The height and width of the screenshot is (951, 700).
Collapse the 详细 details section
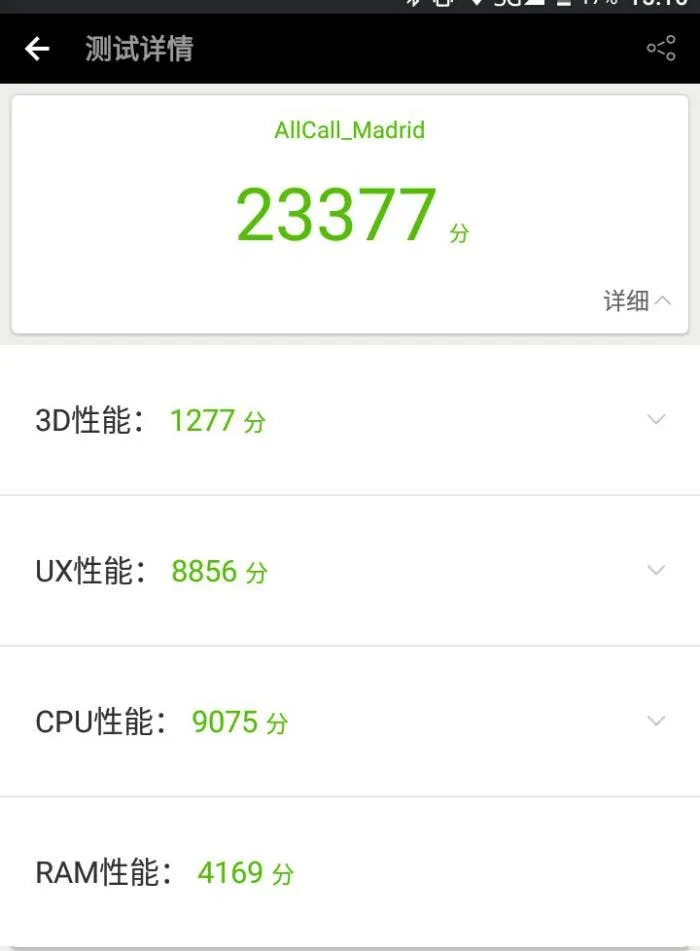(638, 300)
